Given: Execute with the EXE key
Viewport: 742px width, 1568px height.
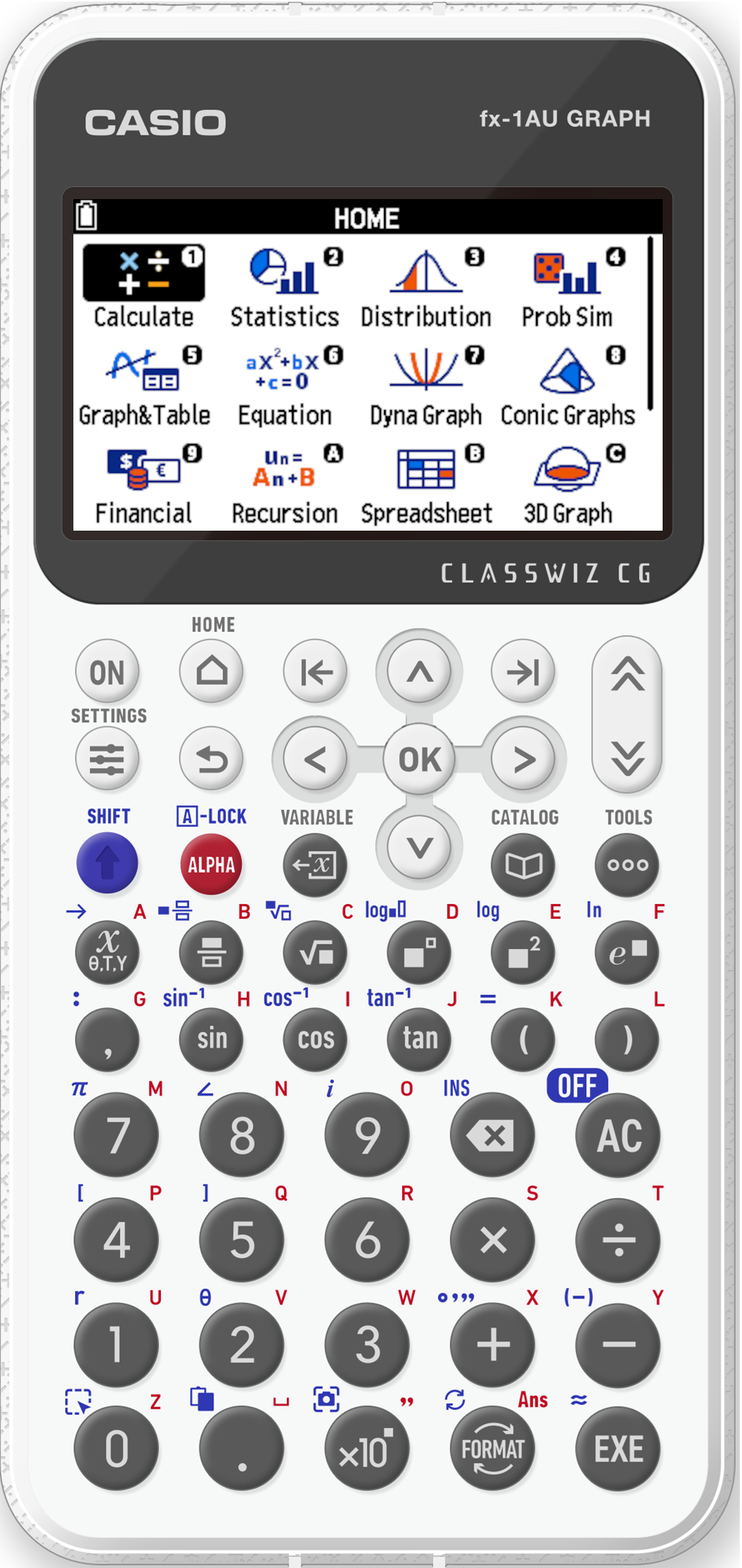Looking at the screenshot, I should pyautogui.click(x=618, y=1449).
